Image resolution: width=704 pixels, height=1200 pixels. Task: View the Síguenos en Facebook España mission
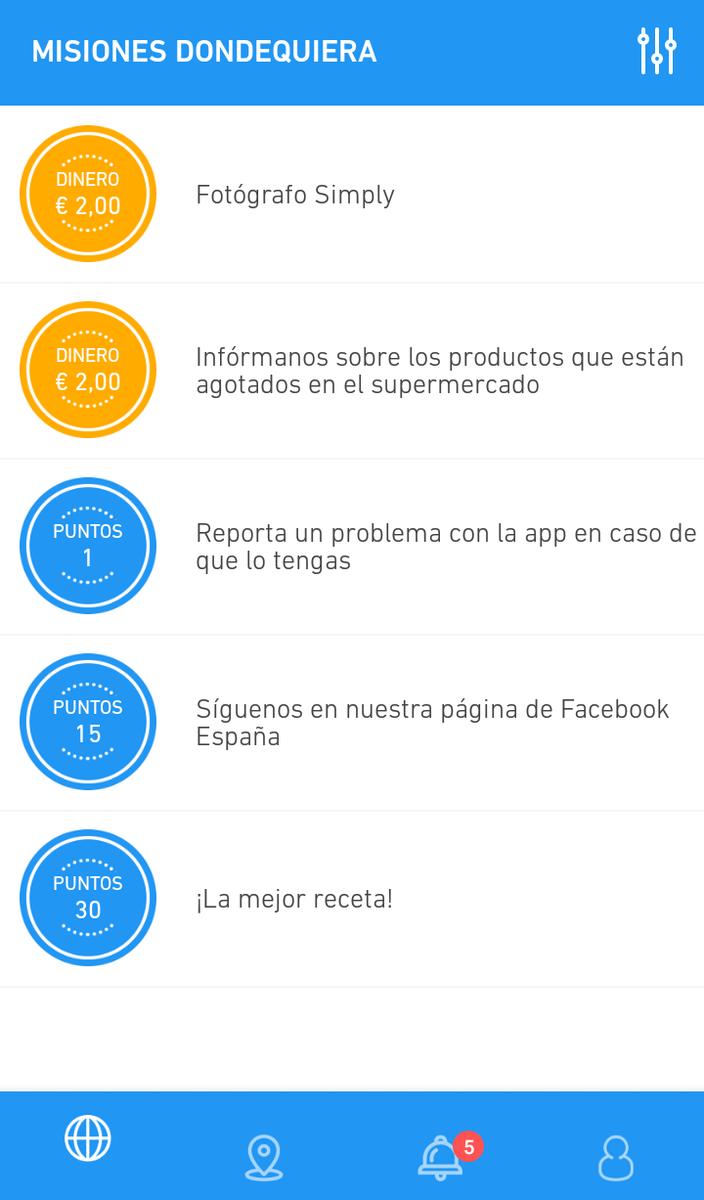pyautogui.click(x=432, y=723)
